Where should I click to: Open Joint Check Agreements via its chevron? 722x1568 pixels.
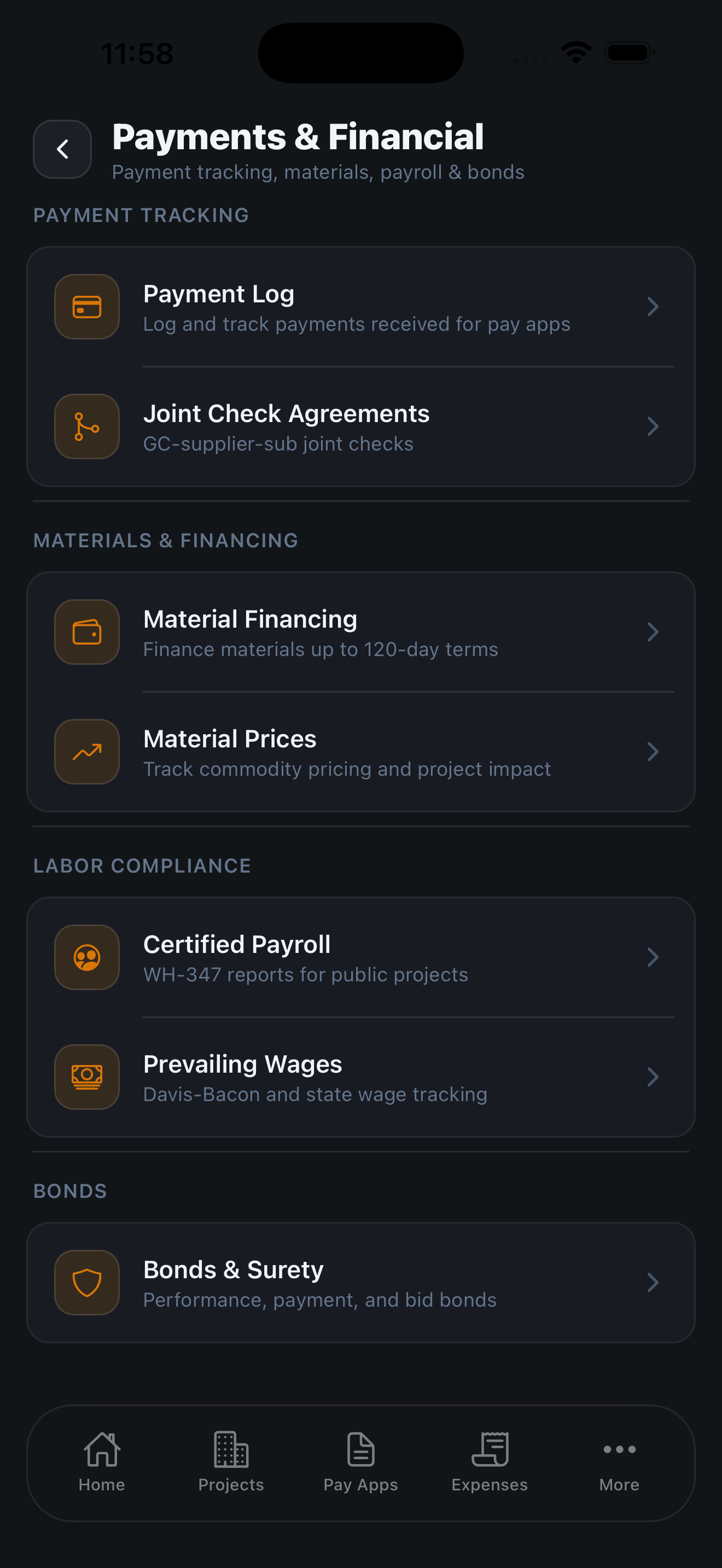pos(653,426)
